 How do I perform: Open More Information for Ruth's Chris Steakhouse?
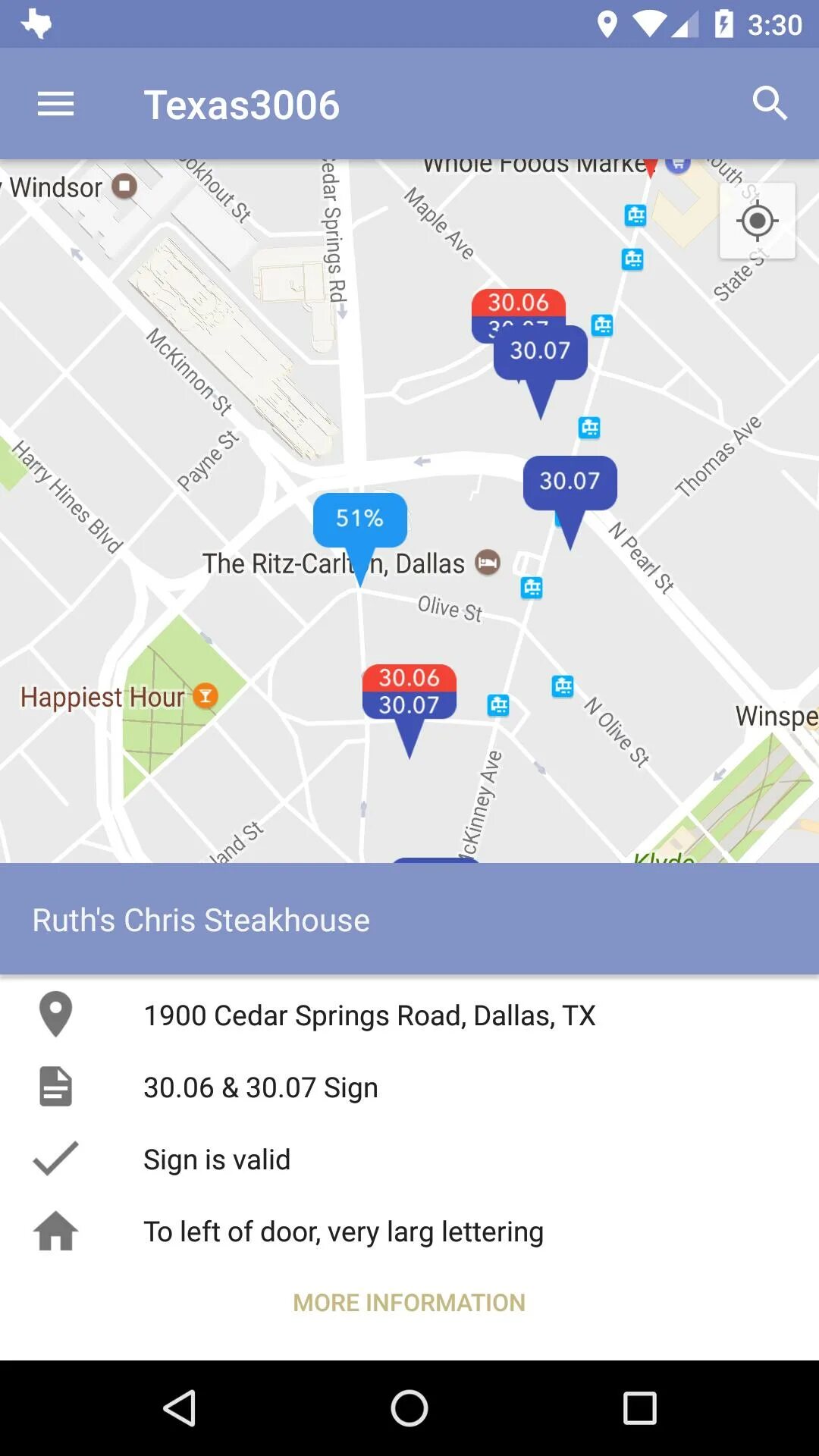coord(409,1302)
